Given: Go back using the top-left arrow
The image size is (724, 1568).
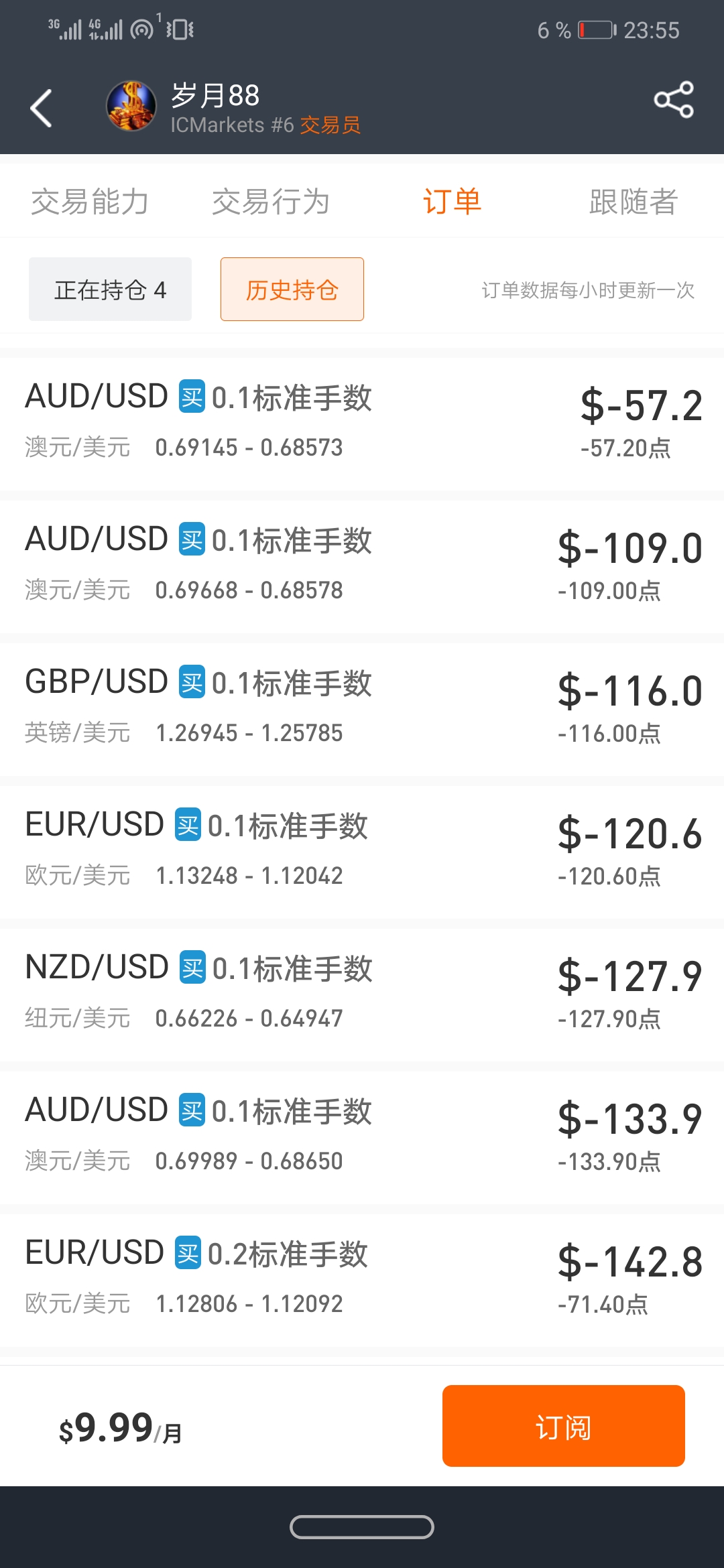Looking at the screenshot, I should pos(41,108).
